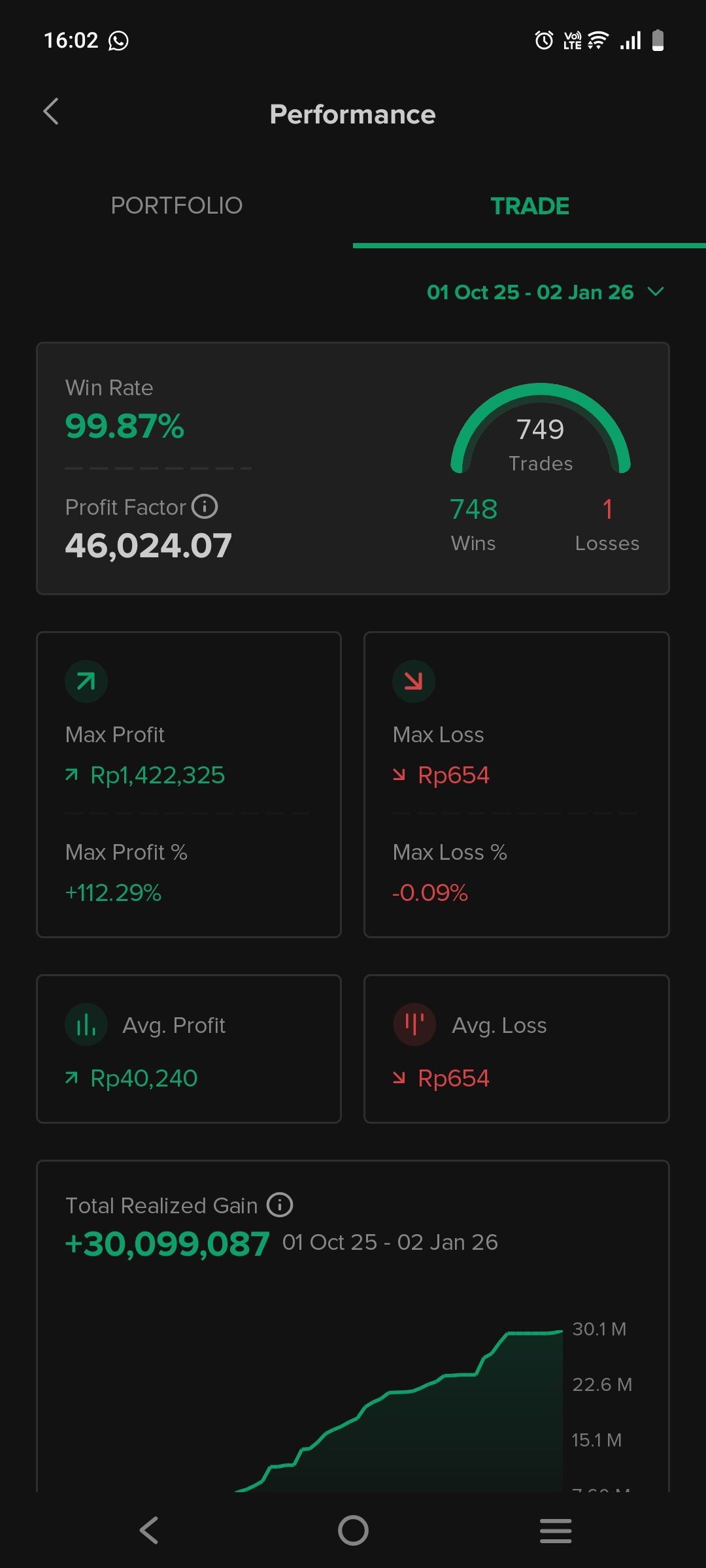Switch to the PORTFOLIO tab
Image resolution: width=706 pixels, height=1568 pixels.
pyautogui.click(x=176, y=206)
